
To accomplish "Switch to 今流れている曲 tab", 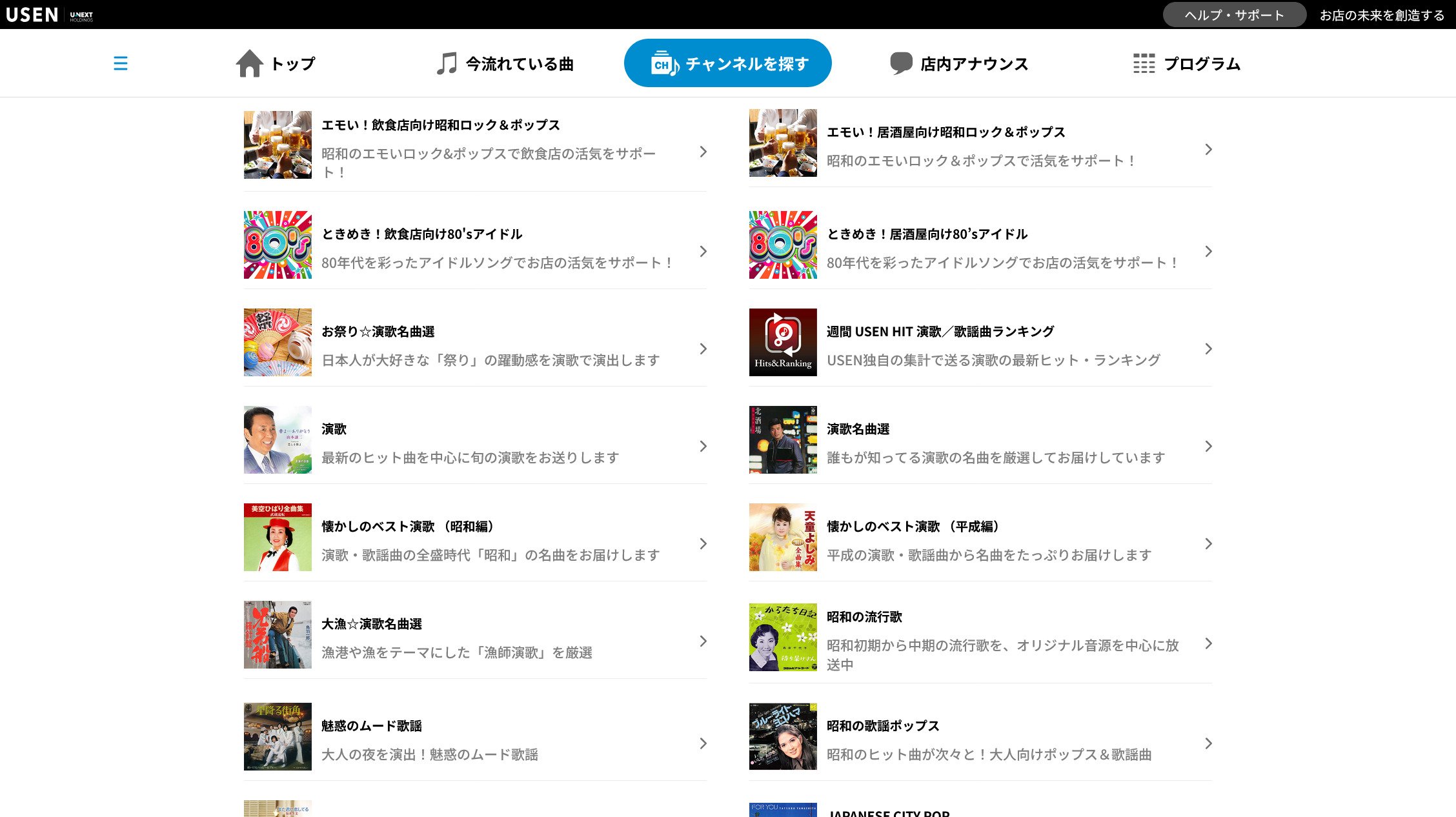I will tap(505, 63).
